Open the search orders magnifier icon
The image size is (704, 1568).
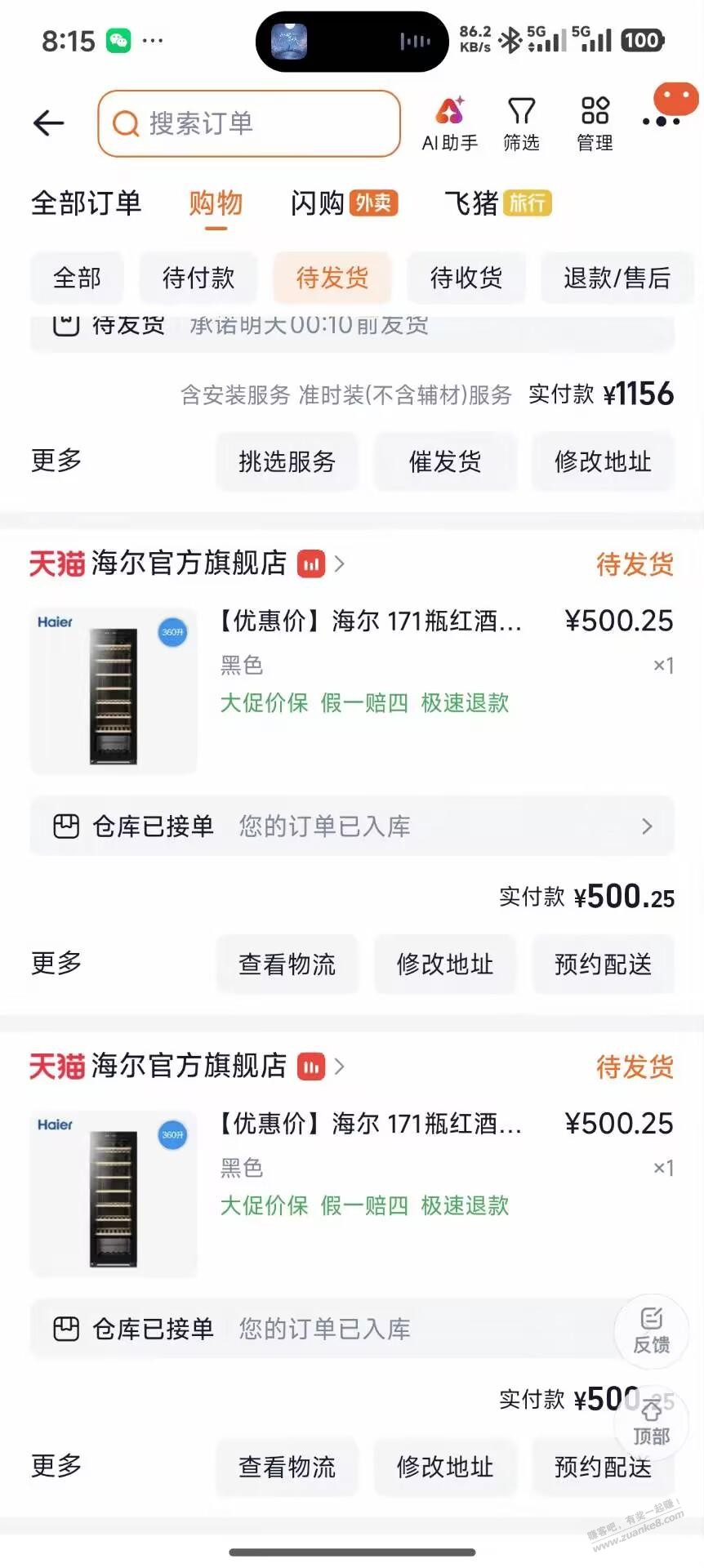coord(125,123)
